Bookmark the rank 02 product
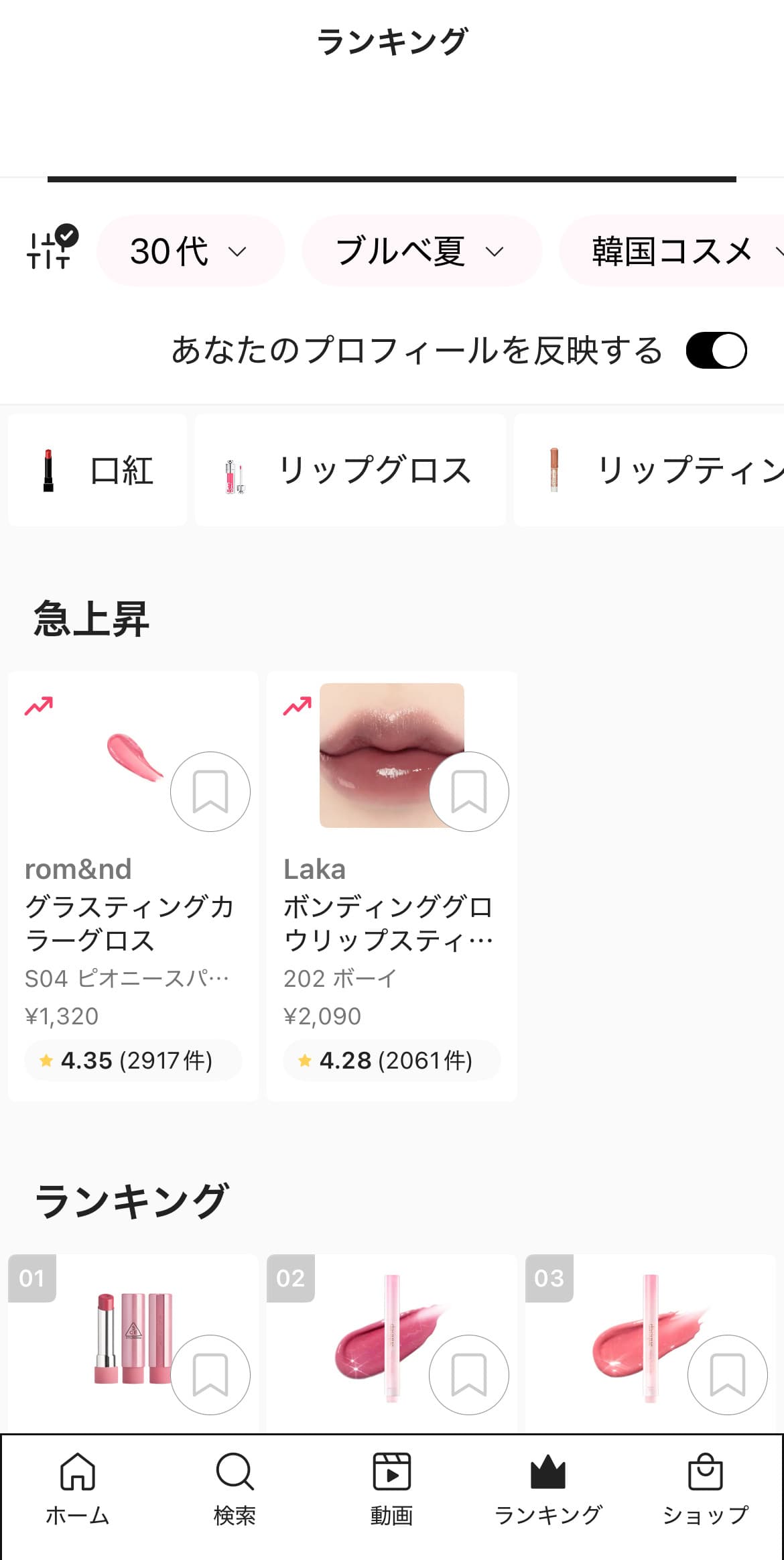The width and height of the screenshot is (784, 1560). pos(468,1374)
